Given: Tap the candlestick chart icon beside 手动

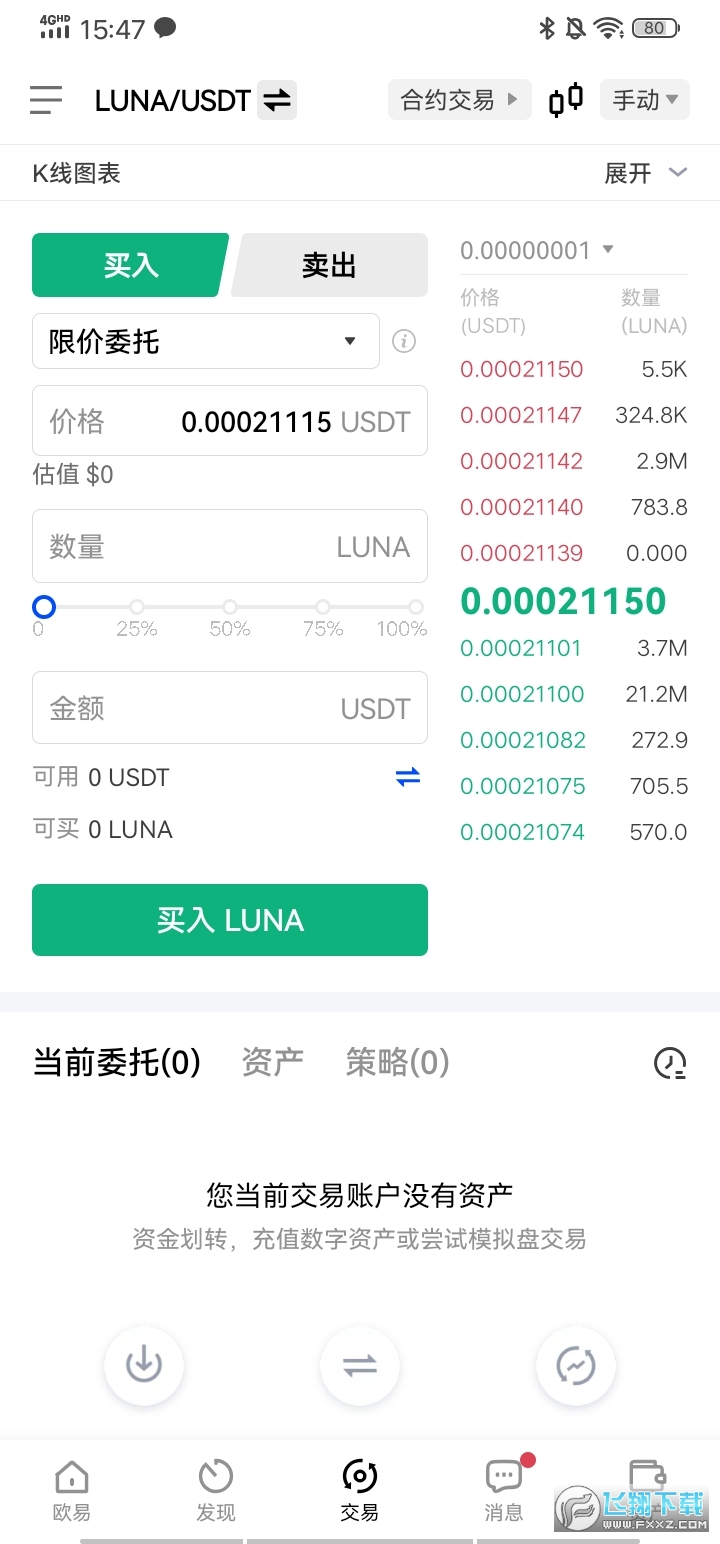Looking at the screenshot, I should [565, 99].
